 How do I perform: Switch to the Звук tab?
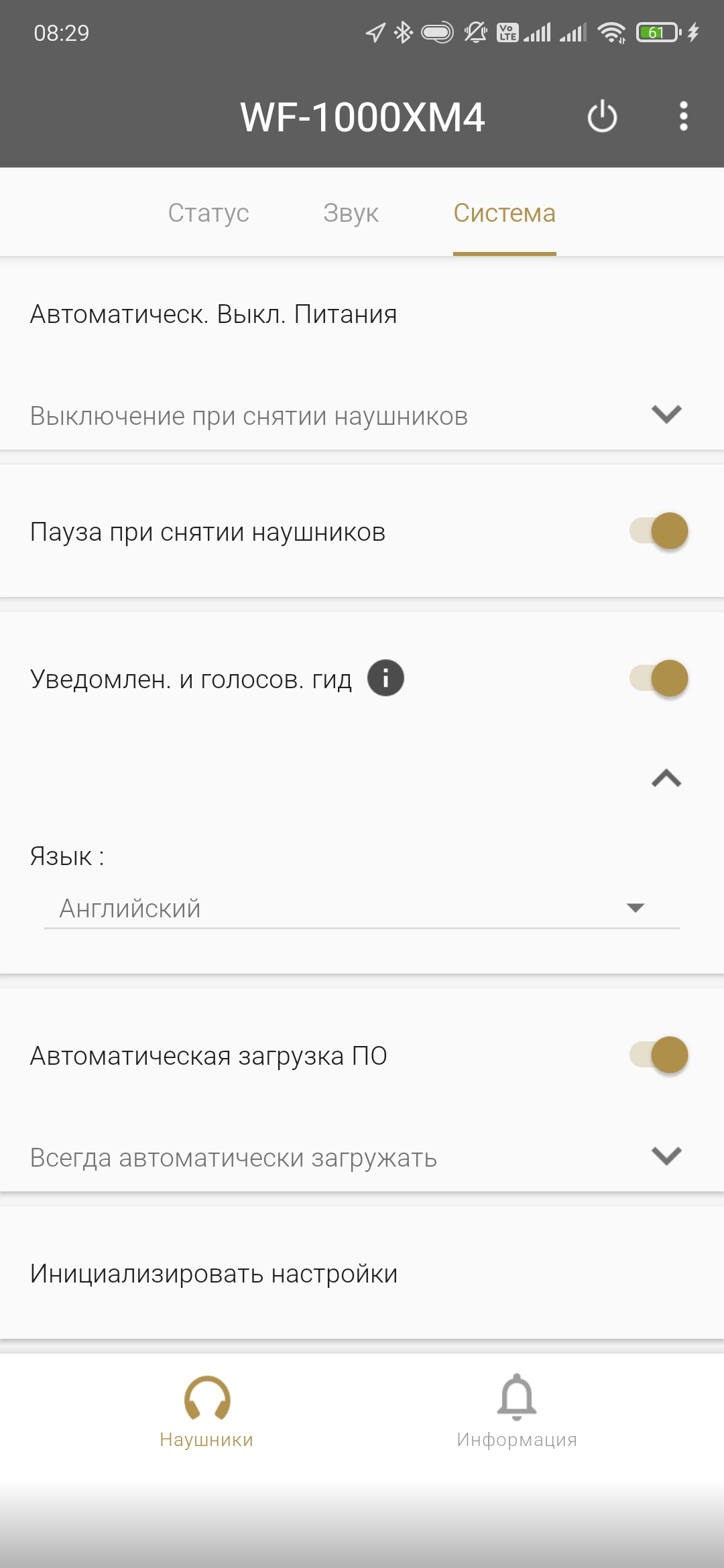click(351, 213)
